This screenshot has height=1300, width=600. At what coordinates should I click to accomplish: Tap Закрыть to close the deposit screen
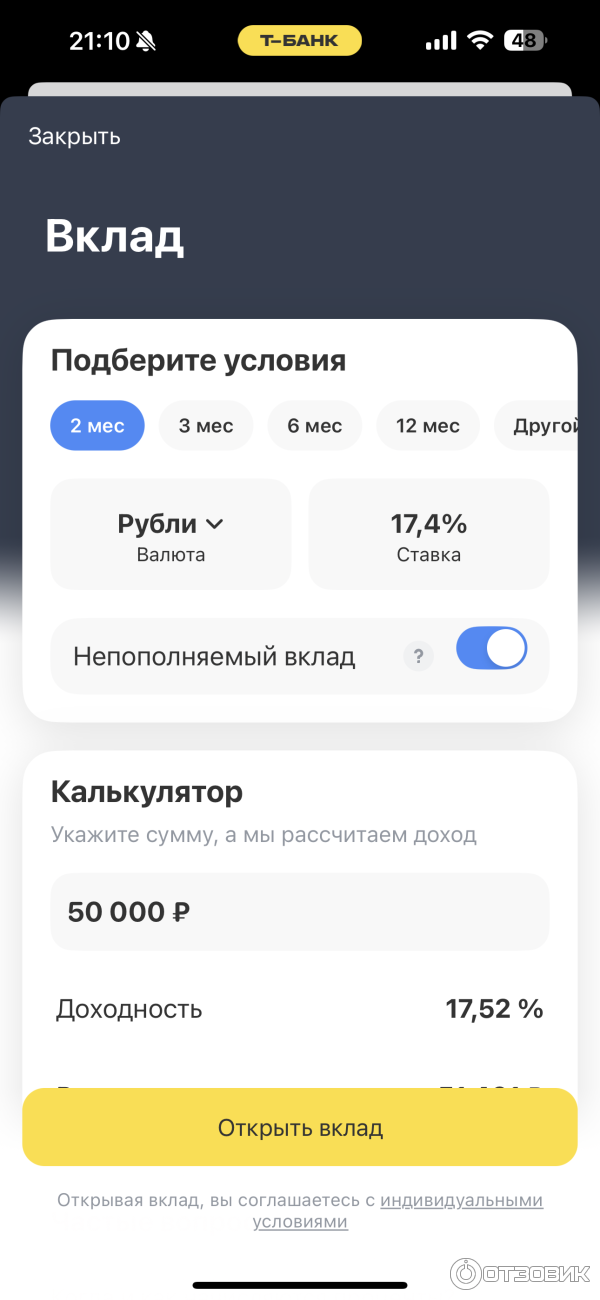[74, 136]
